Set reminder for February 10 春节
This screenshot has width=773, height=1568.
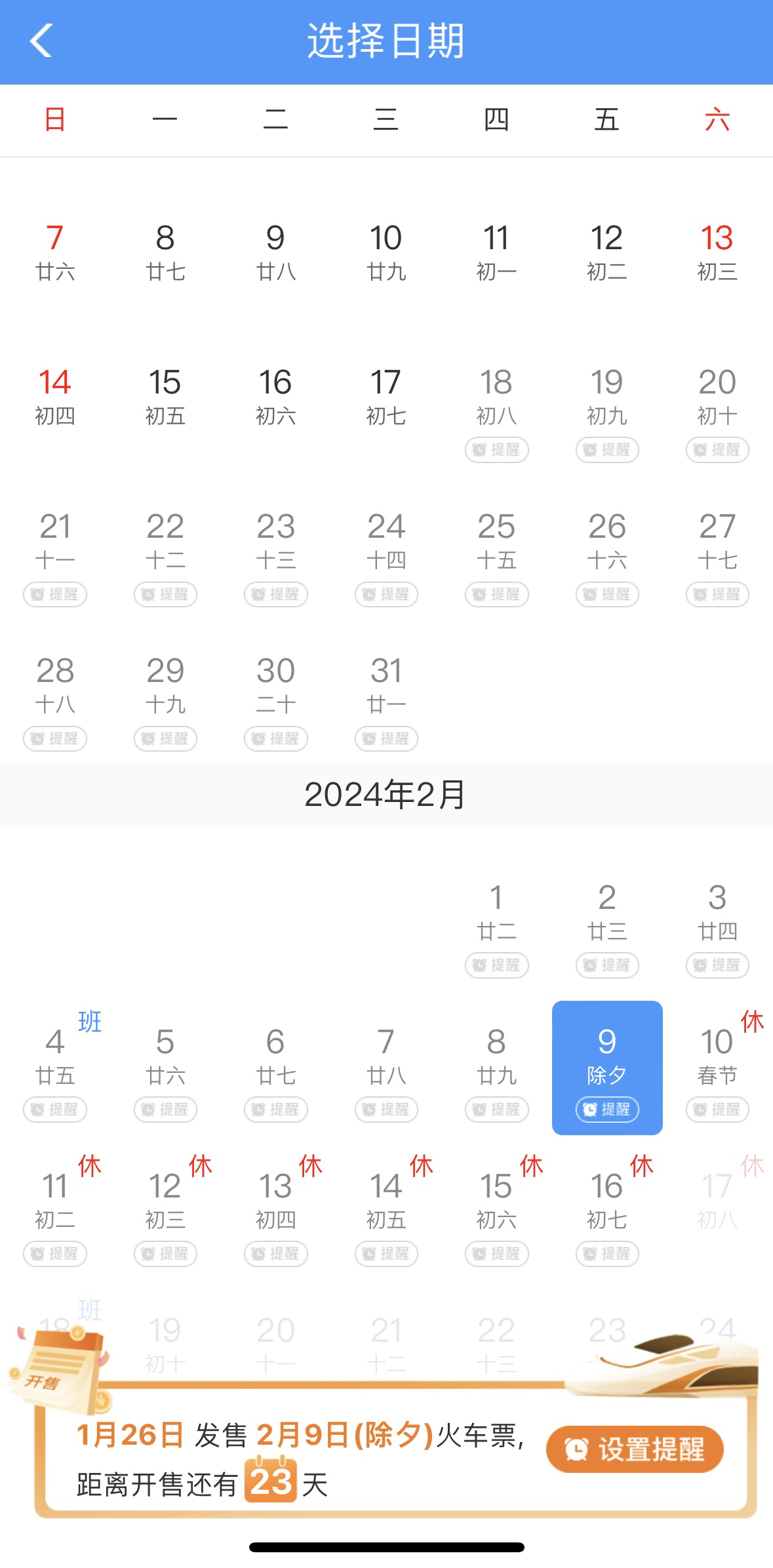(x=717, y=1110)
